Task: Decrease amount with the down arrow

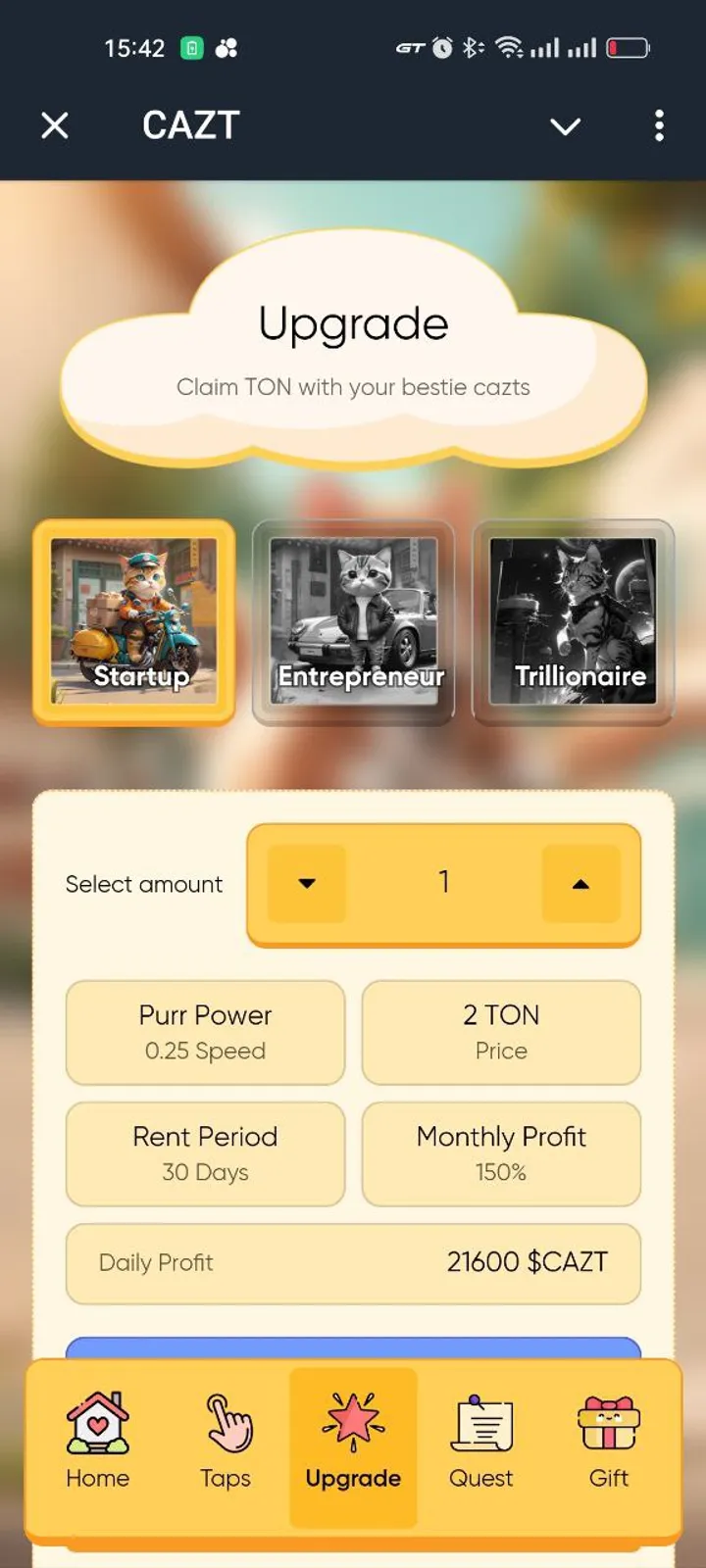Action: coord(306,883)
